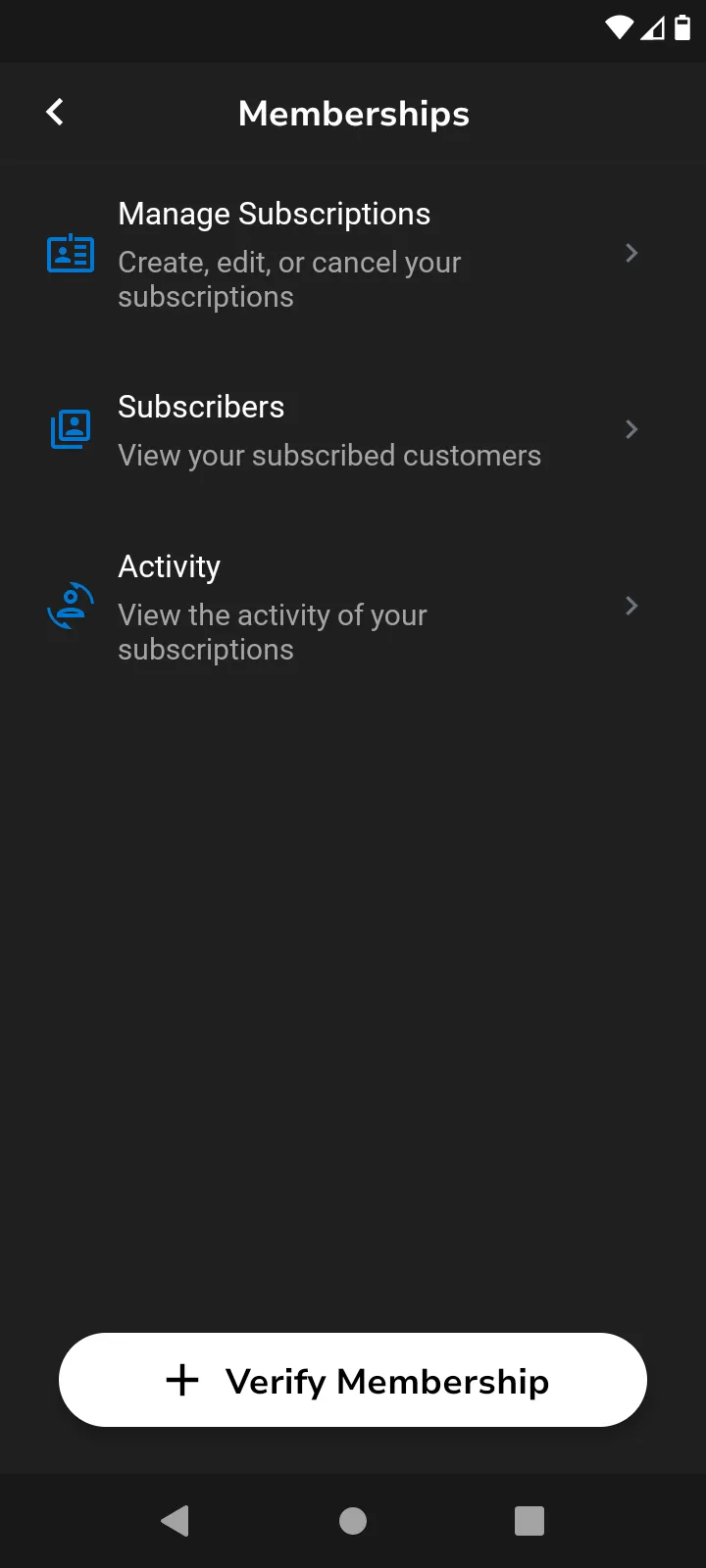Show recent apps
The image size is (706, 1568).
529,1521
